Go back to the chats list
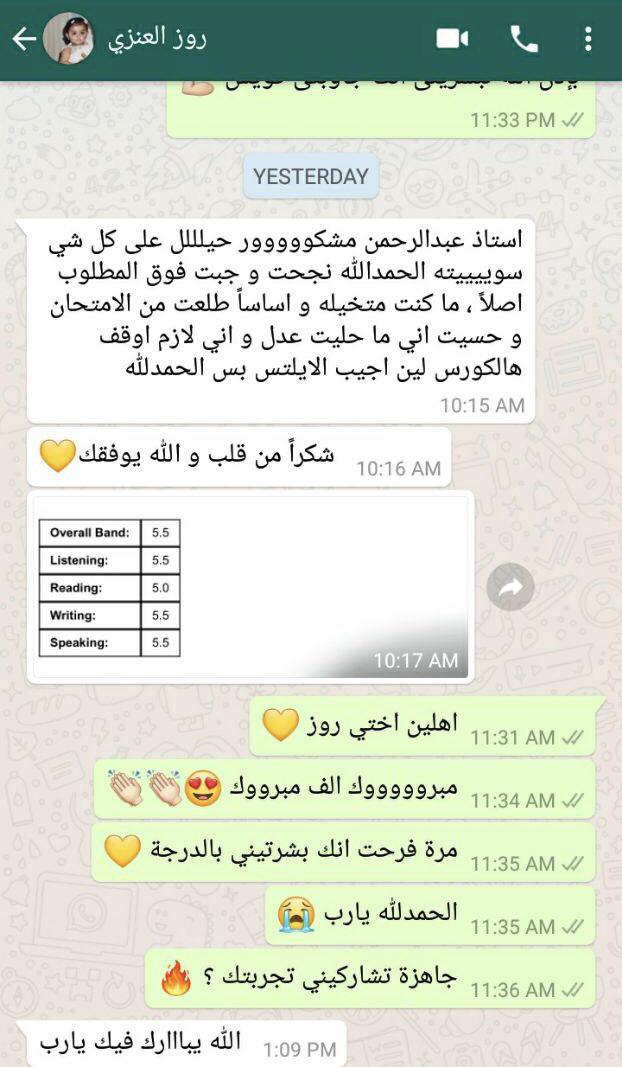This screenshot has height=1067, width=622. coord(24,39)
